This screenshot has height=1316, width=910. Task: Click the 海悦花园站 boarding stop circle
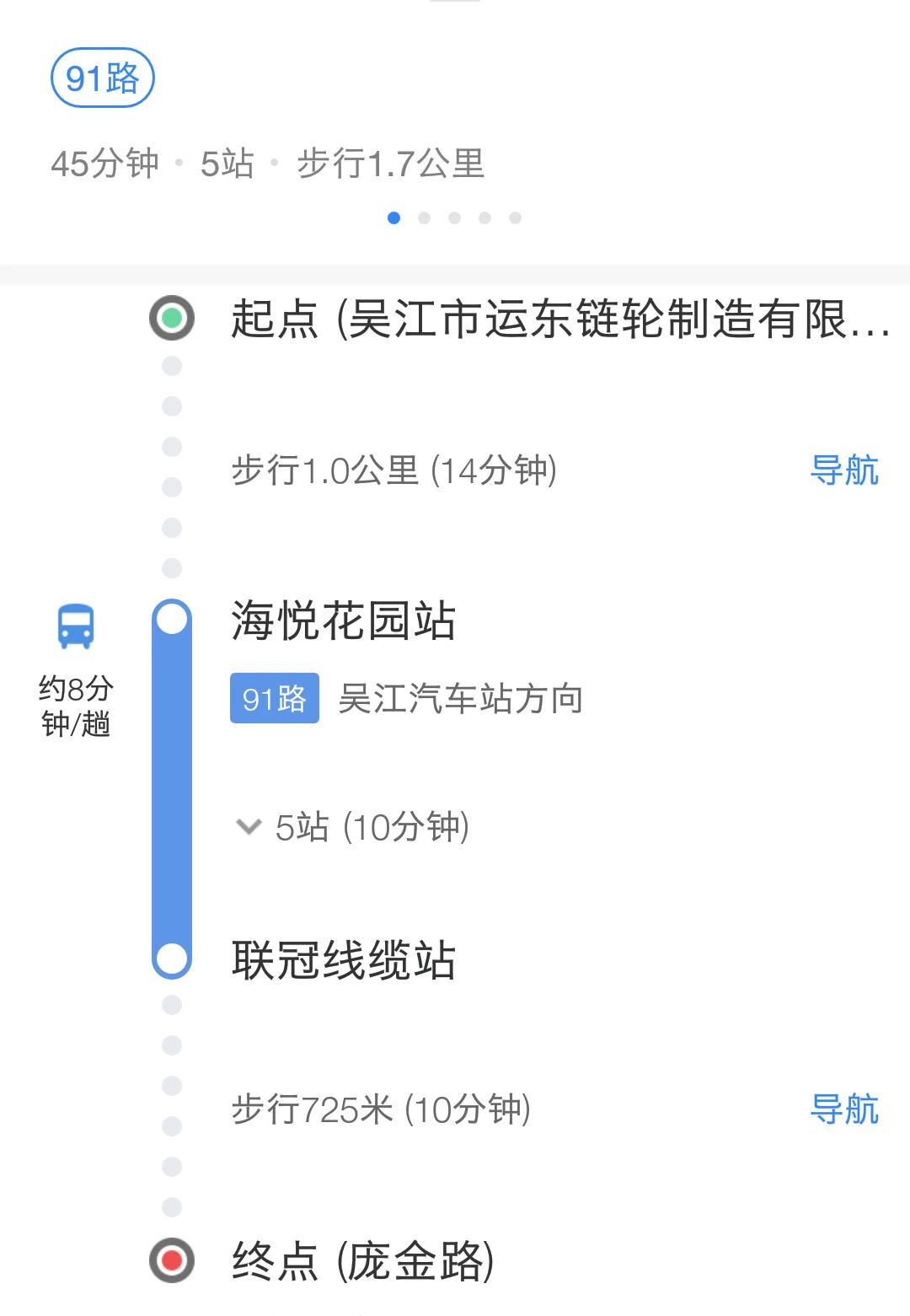pyautogui.click(x=171, y=618)
